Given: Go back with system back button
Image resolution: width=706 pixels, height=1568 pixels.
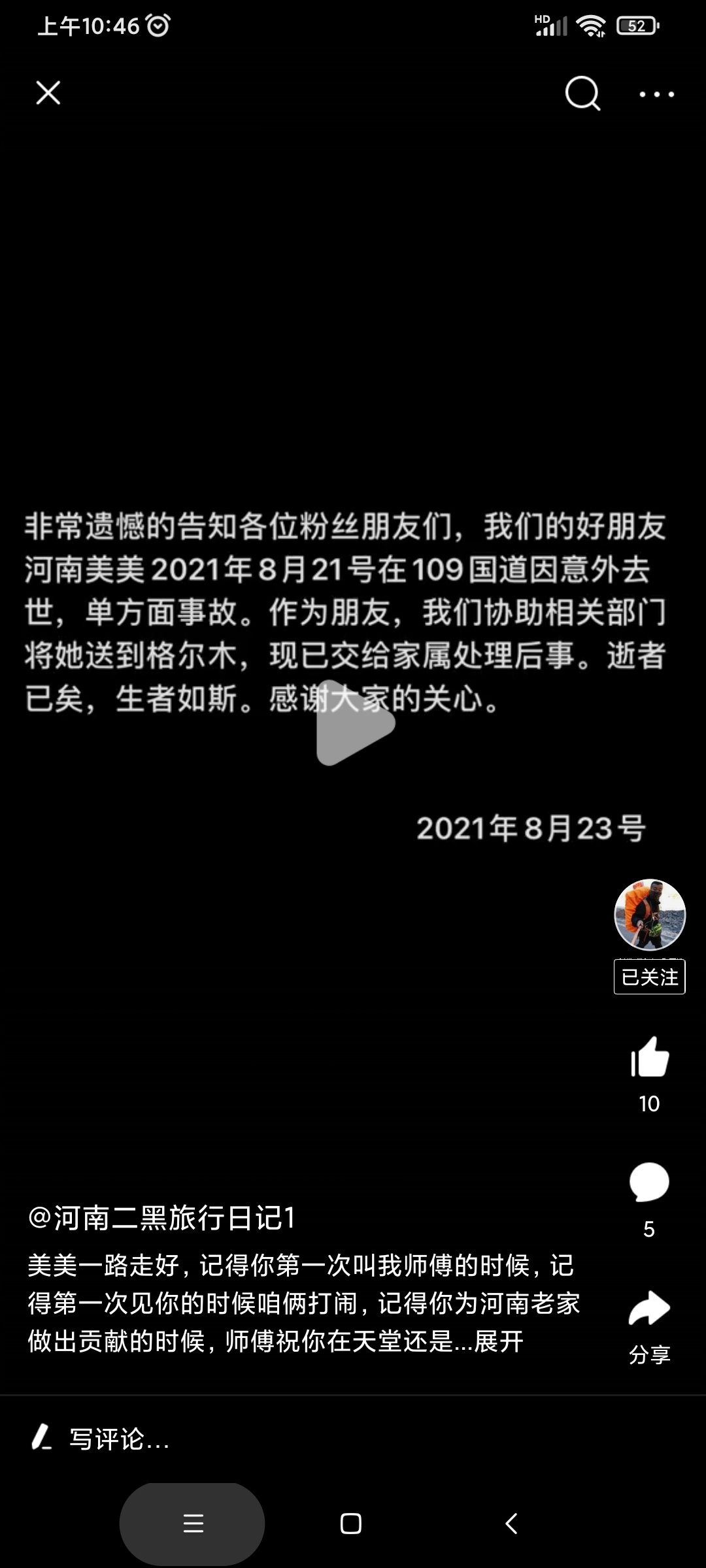Looking at the screenshot, I should pos(512,1524).
